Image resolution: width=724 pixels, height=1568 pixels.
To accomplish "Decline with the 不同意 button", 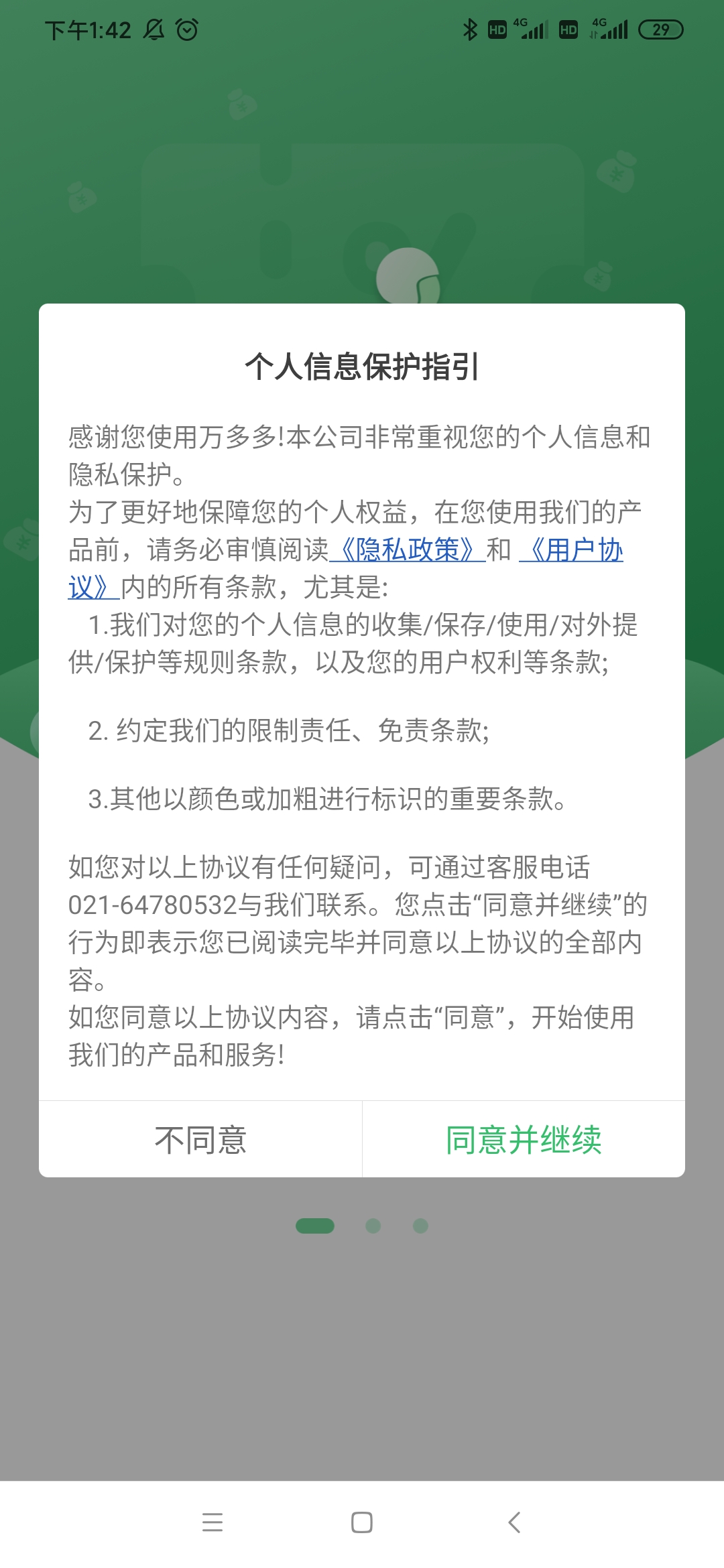I will [200, 1140].
